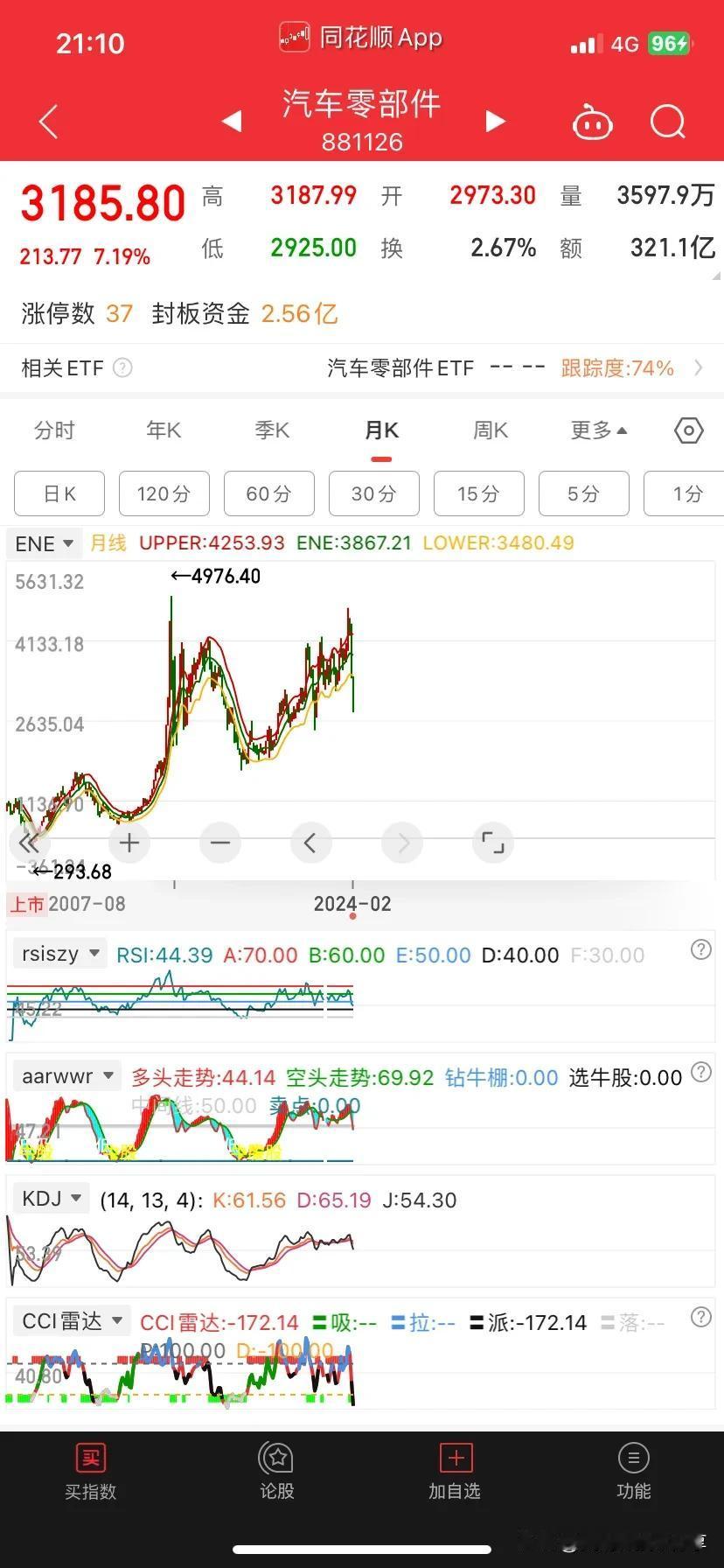Switch to the next sector with right triangle
This screenshot has width=724, height=1568.
click(x=495, y=121)
